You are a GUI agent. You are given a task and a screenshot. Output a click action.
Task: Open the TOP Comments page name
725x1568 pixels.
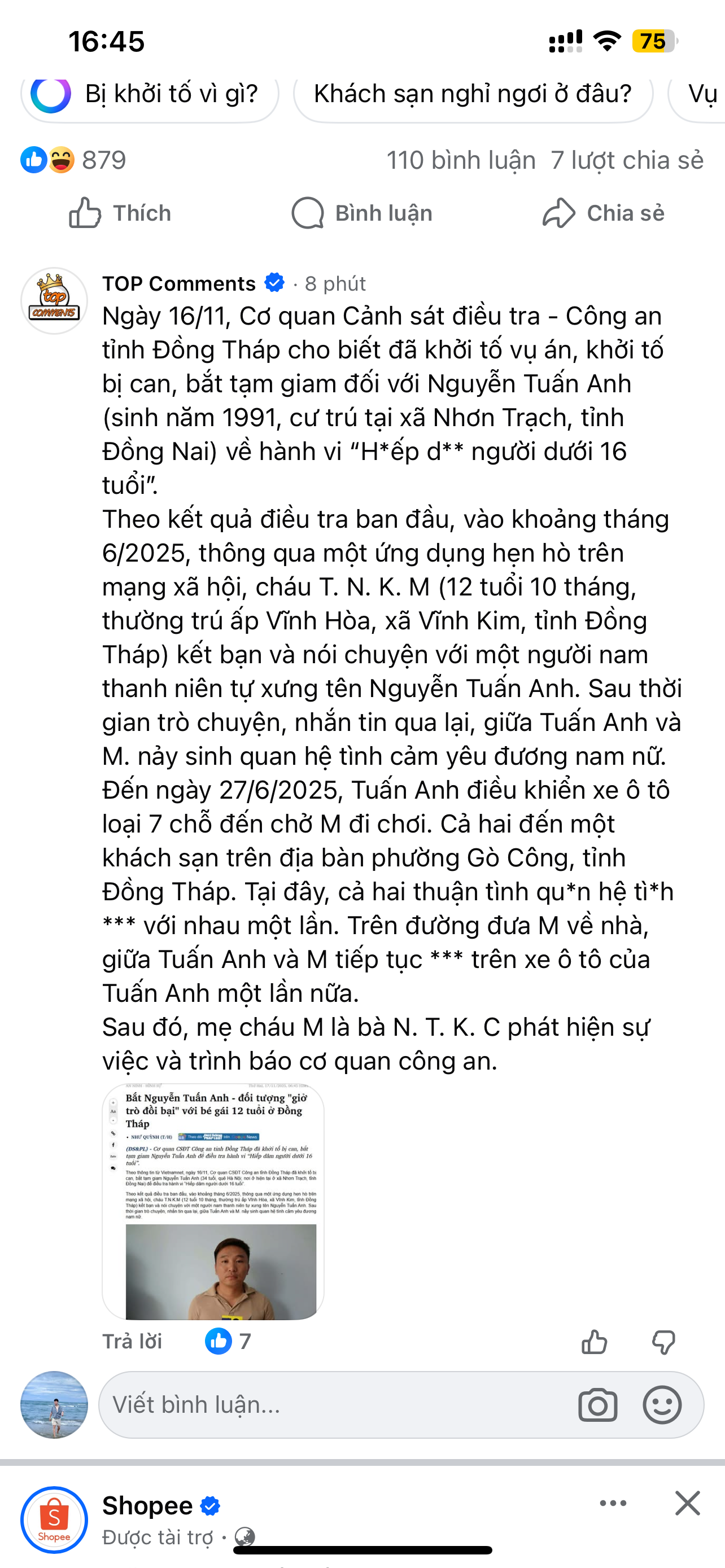click(178, 284)
